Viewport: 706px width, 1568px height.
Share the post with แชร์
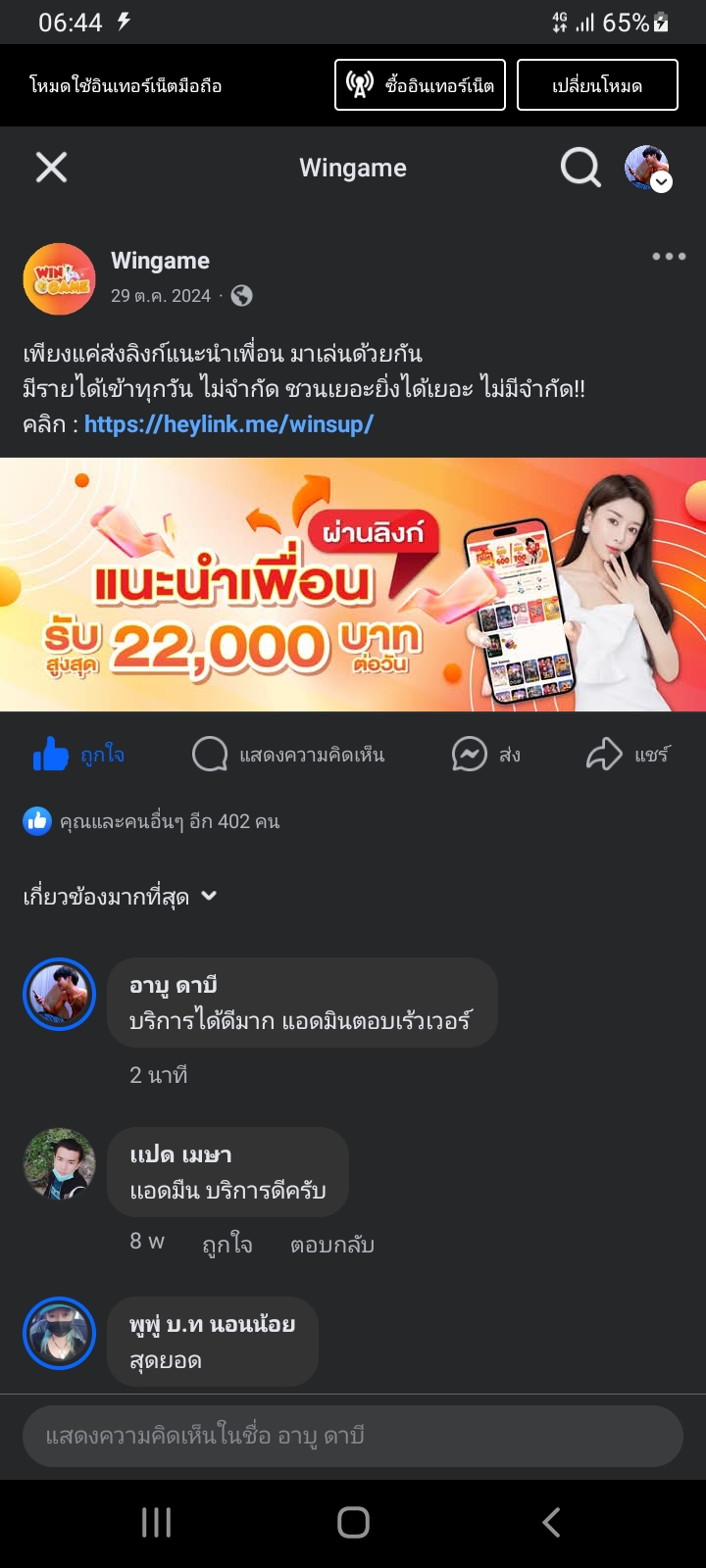pos(629,755)
